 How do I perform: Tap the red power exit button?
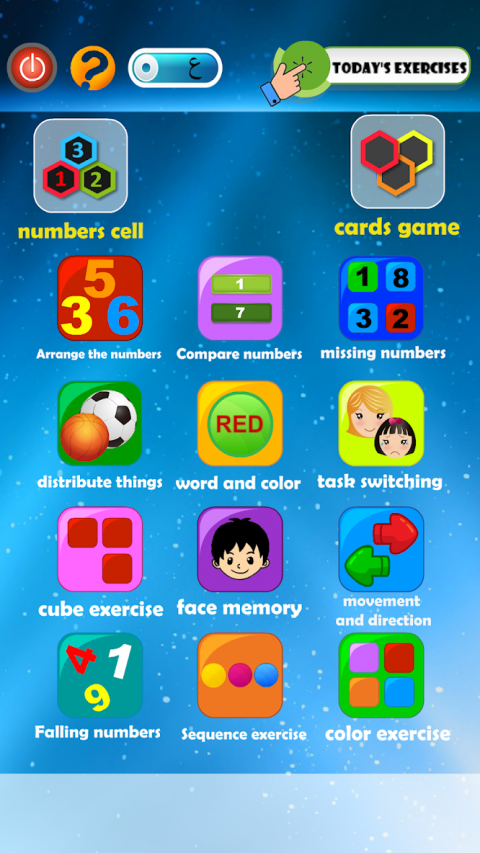[32, 67]
